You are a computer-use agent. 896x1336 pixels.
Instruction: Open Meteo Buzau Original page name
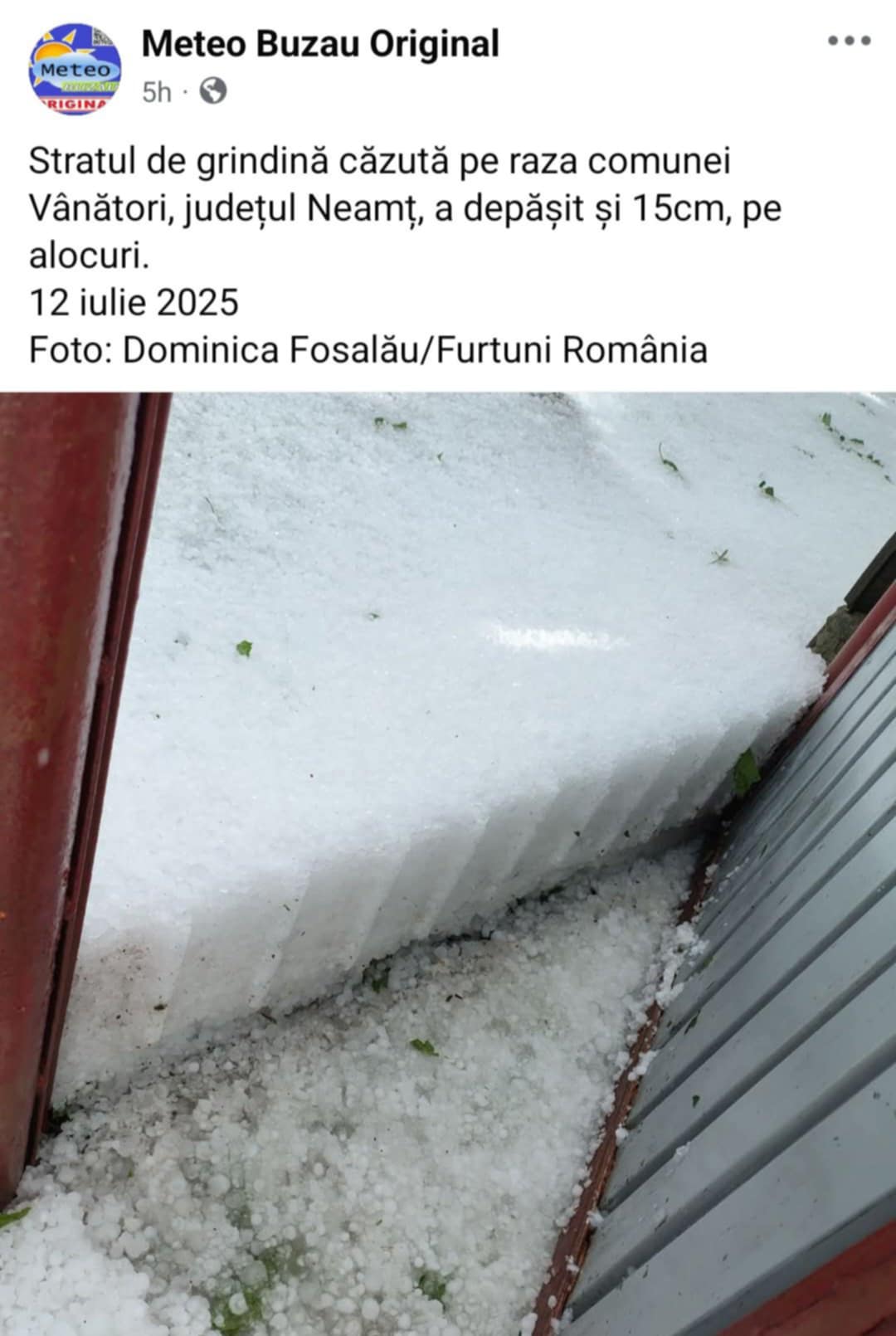pyautogui.click(x=320, y=44)
